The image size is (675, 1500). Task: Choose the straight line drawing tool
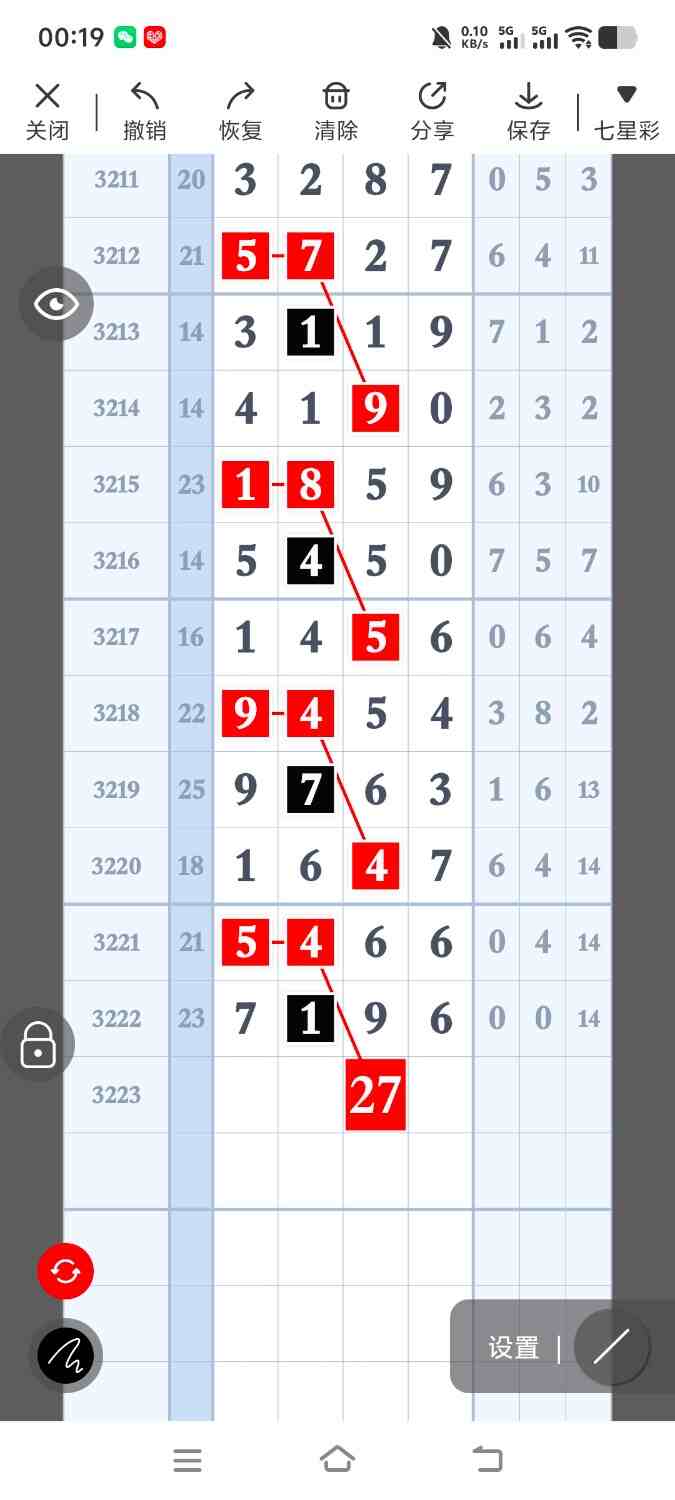[611, 1347]
